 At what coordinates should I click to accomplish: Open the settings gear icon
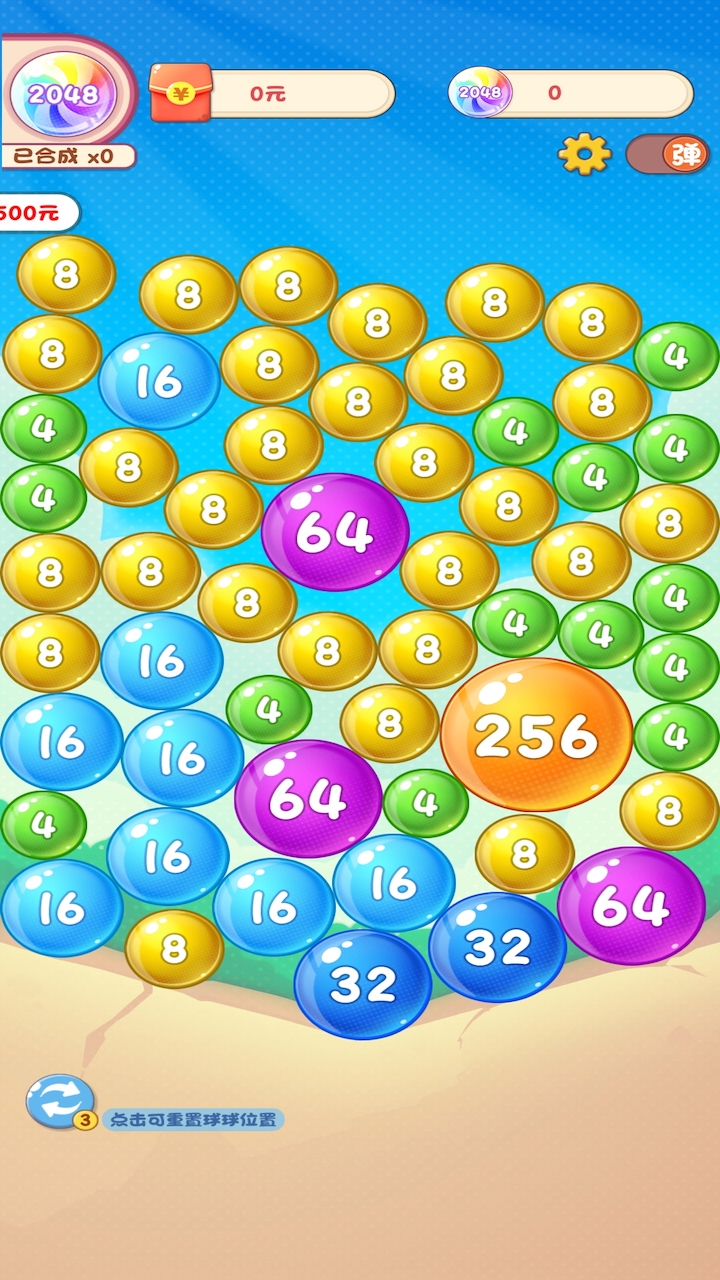point(584,154)
